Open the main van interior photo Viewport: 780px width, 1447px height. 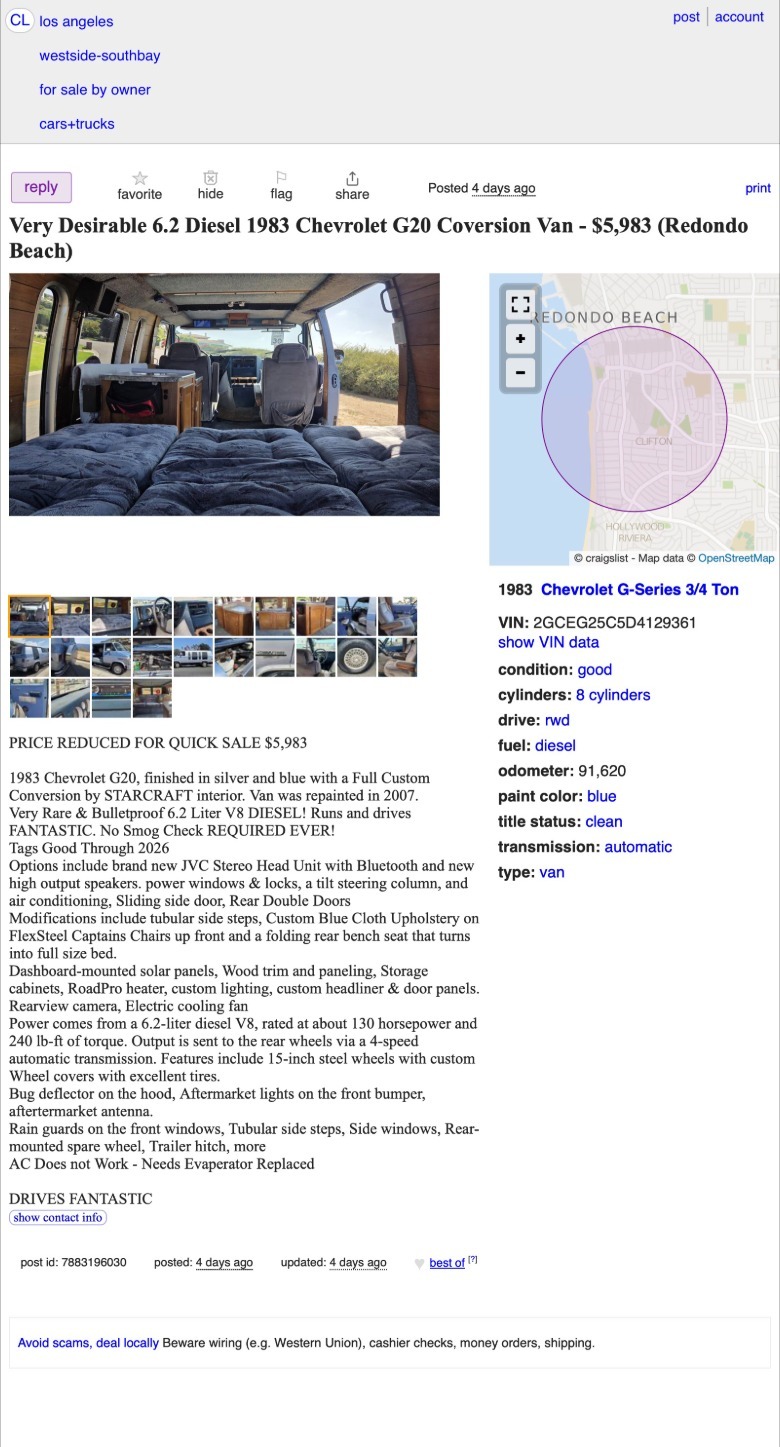point(224,394)
